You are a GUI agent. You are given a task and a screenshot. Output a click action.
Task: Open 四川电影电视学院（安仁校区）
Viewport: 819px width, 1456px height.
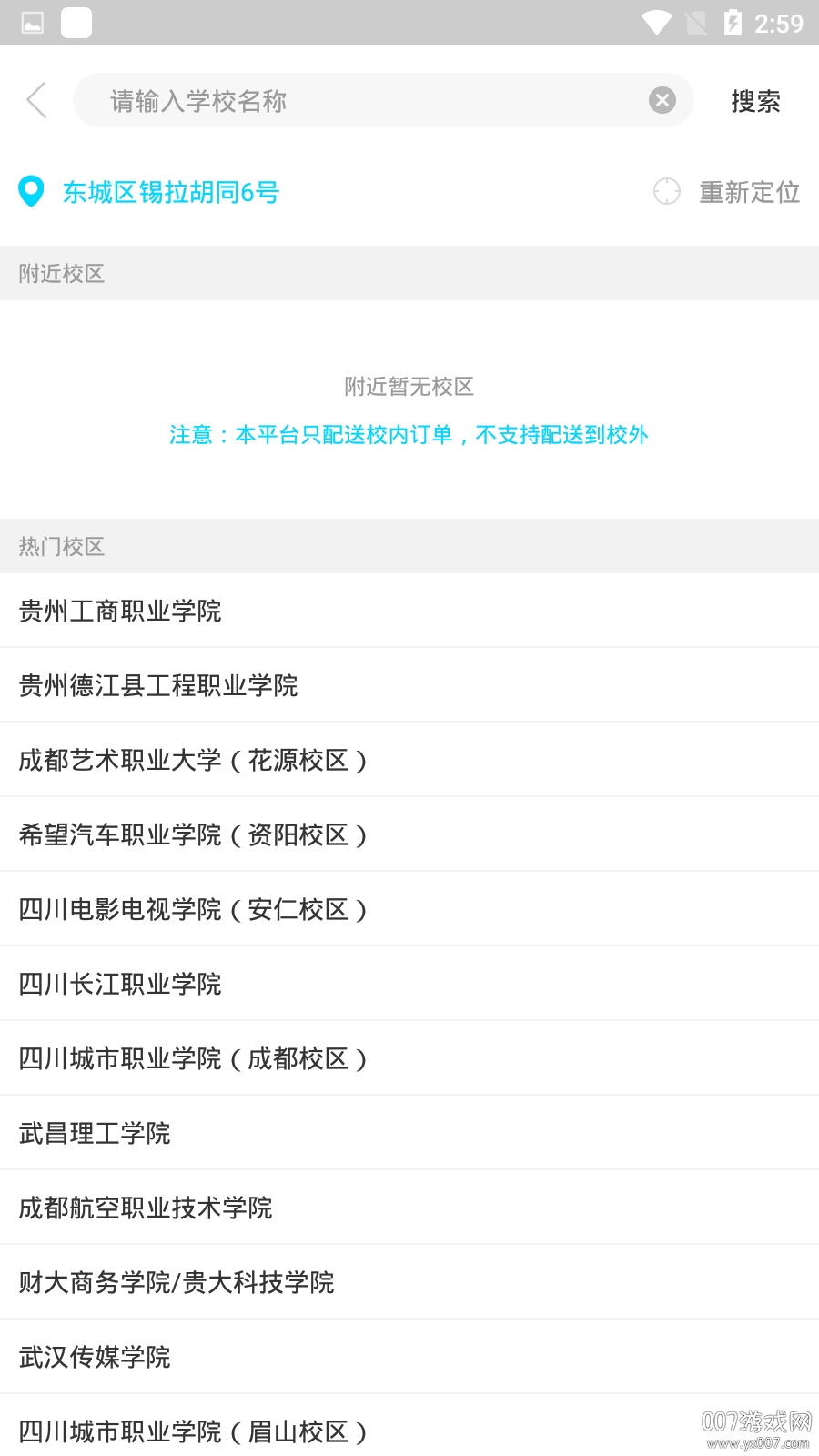point(194,909)
